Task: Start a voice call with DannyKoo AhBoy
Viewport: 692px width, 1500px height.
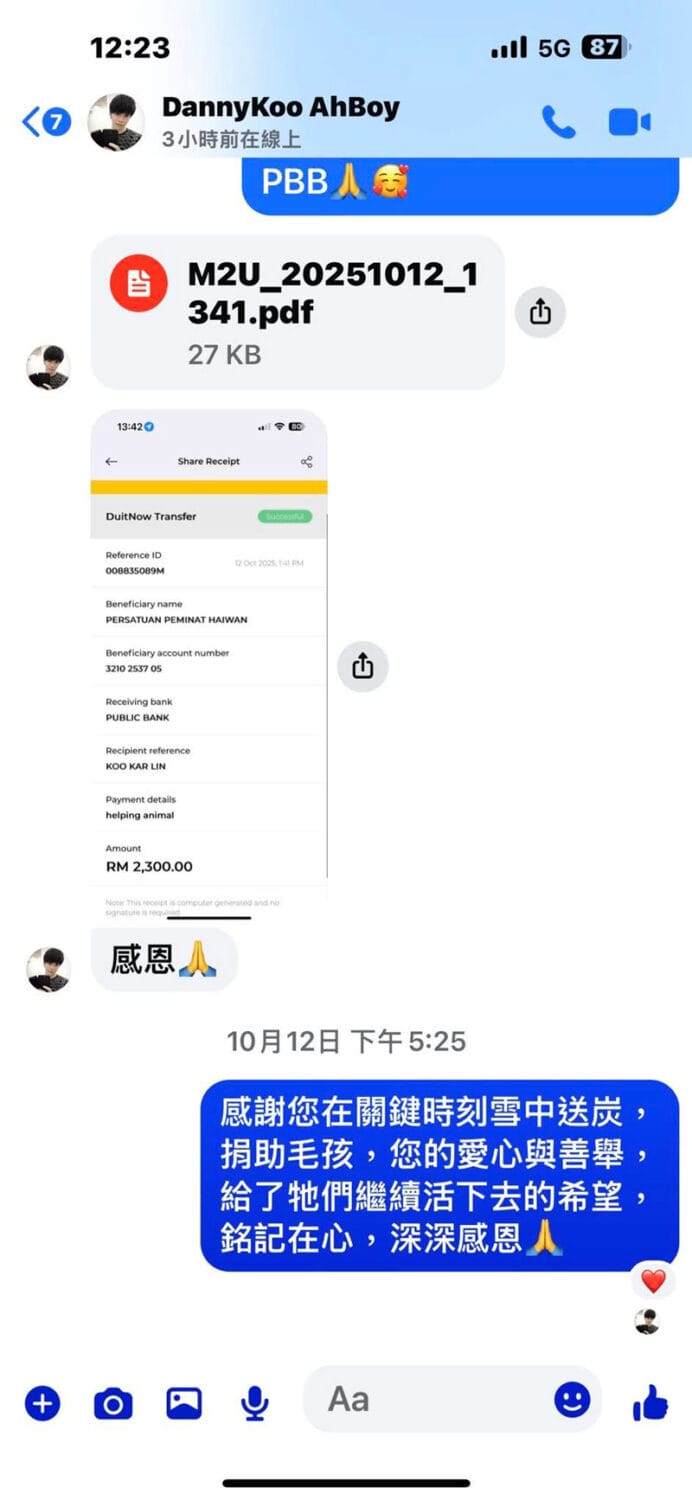Action: (558, 122)
